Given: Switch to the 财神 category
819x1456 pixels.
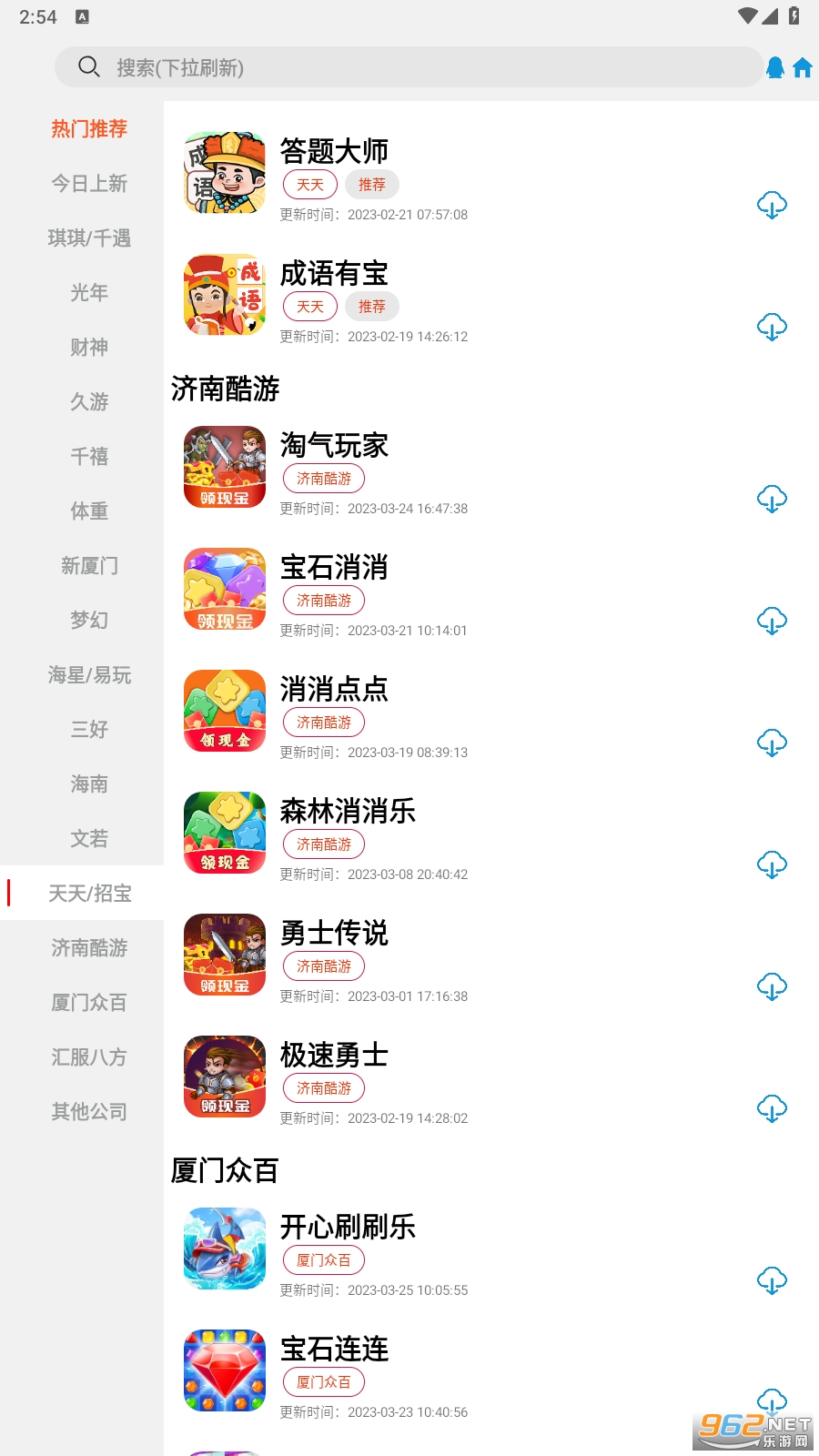Looking at the screenshot, I should pos(88,348).
